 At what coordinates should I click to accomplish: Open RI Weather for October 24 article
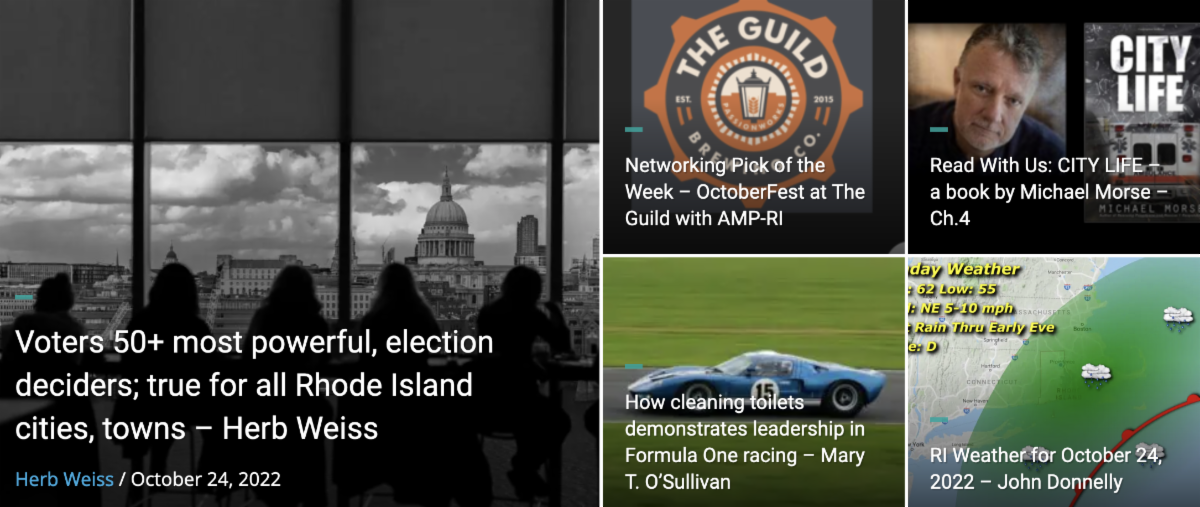pos(1045,469)
